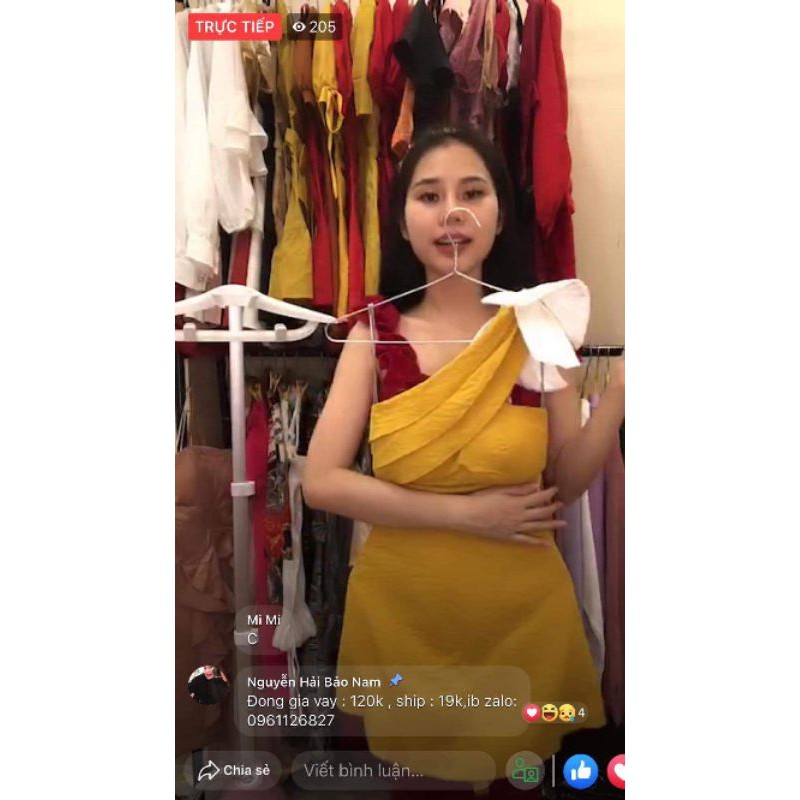
Task: Open Nguyễn Hải Bảo Nam's profile picture
Action: [x=208, y=685]
